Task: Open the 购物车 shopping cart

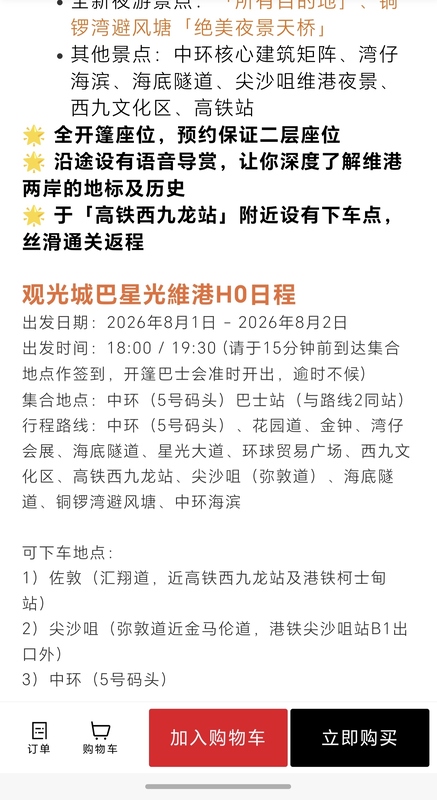Action: [100, 738]
